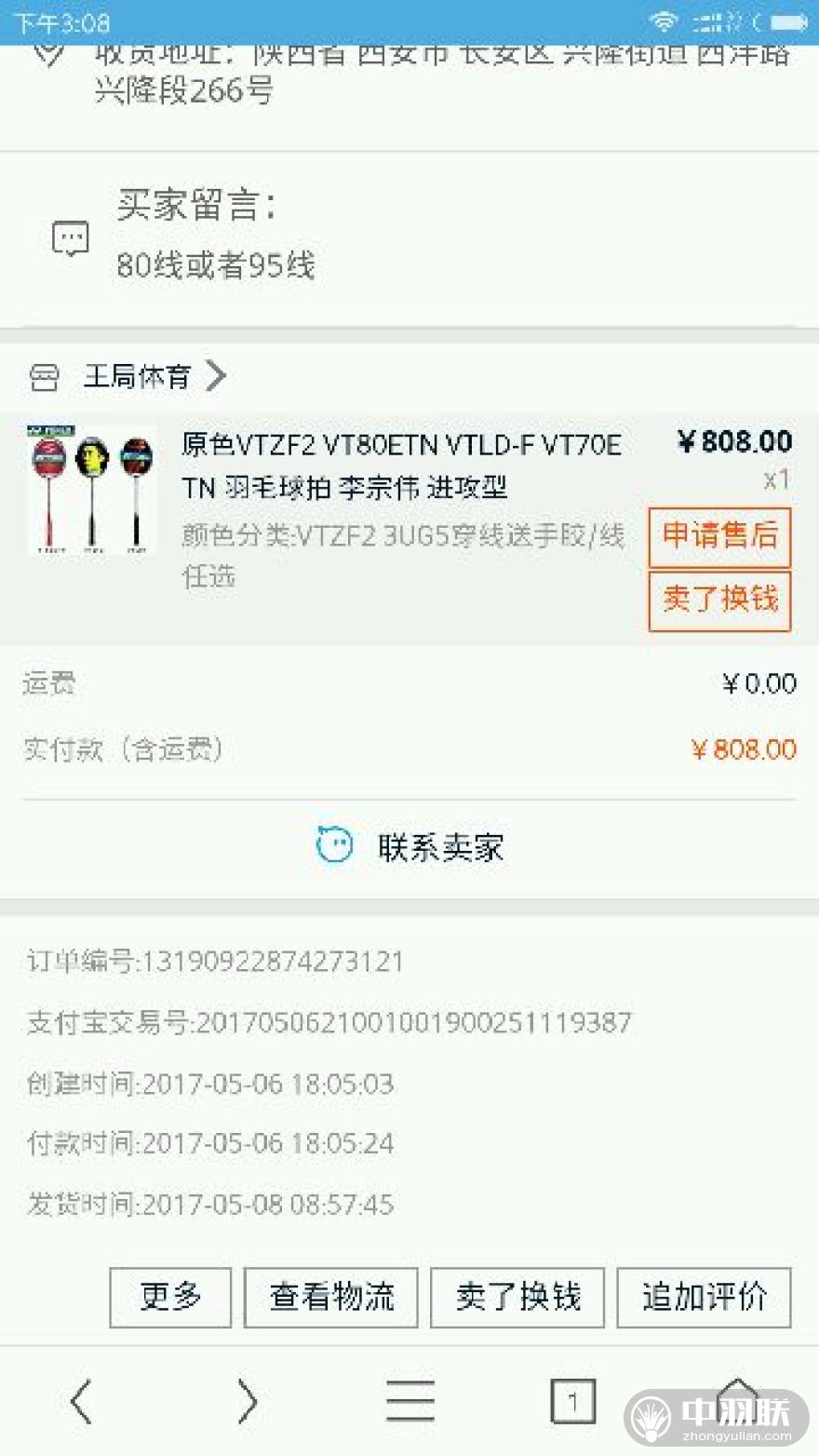Tap 卖了换钱 beside the product

(719, 600)
